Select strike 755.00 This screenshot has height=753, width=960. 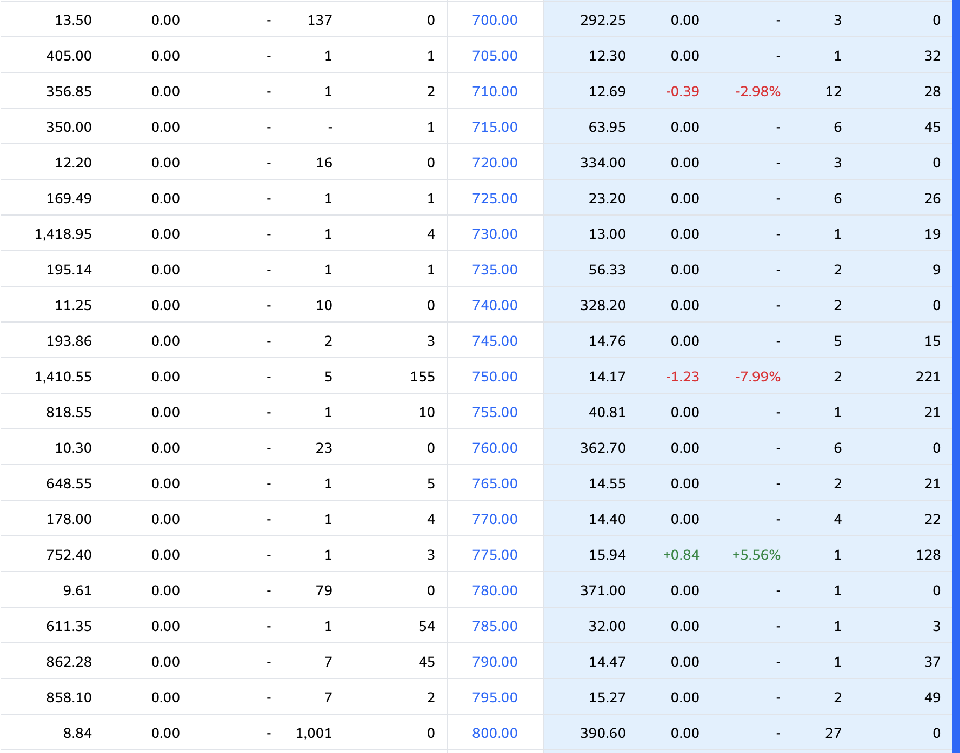[x=495, y=412]
